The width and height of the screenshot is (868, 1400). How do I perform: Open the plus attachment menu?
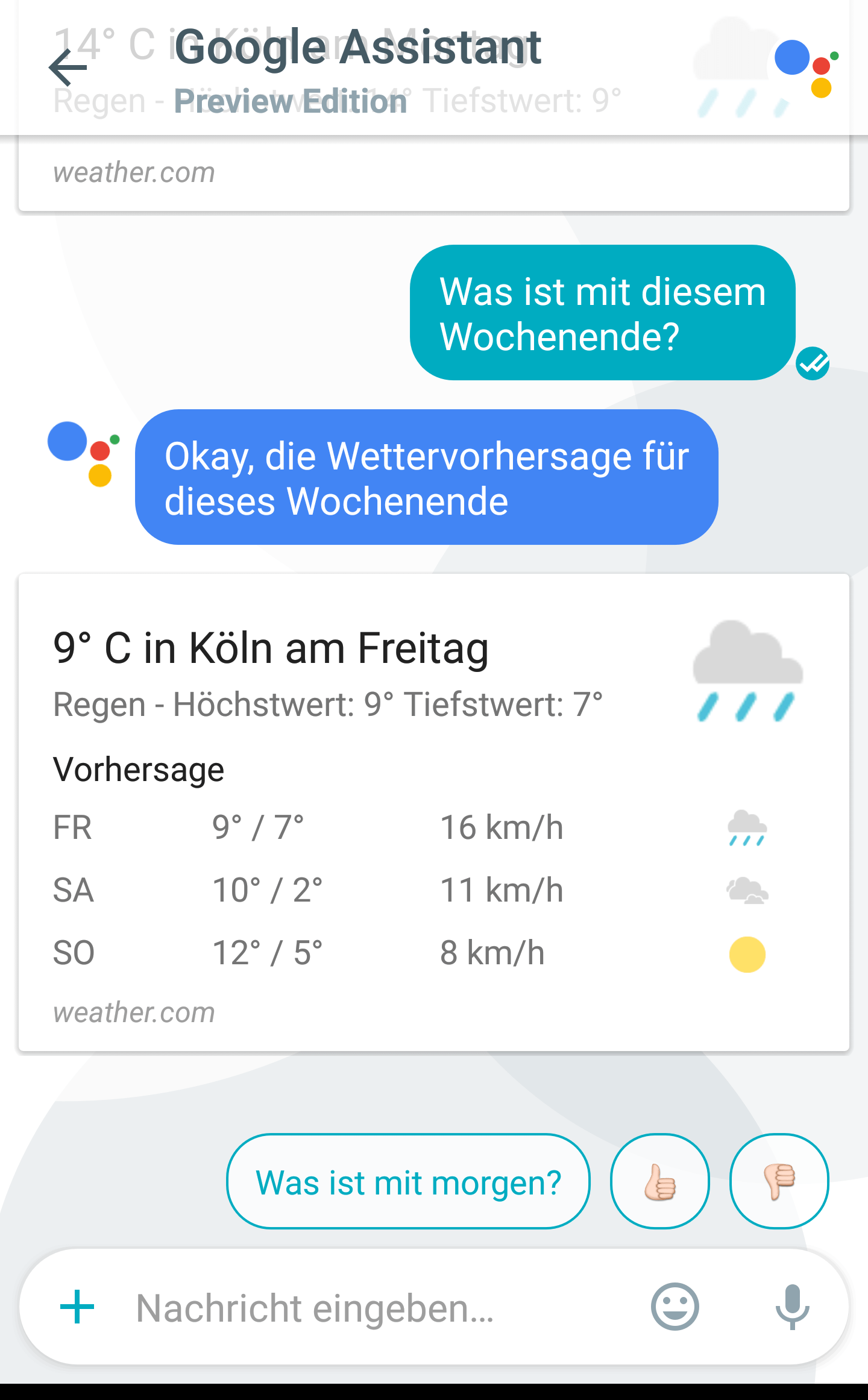pos(77,1307)
